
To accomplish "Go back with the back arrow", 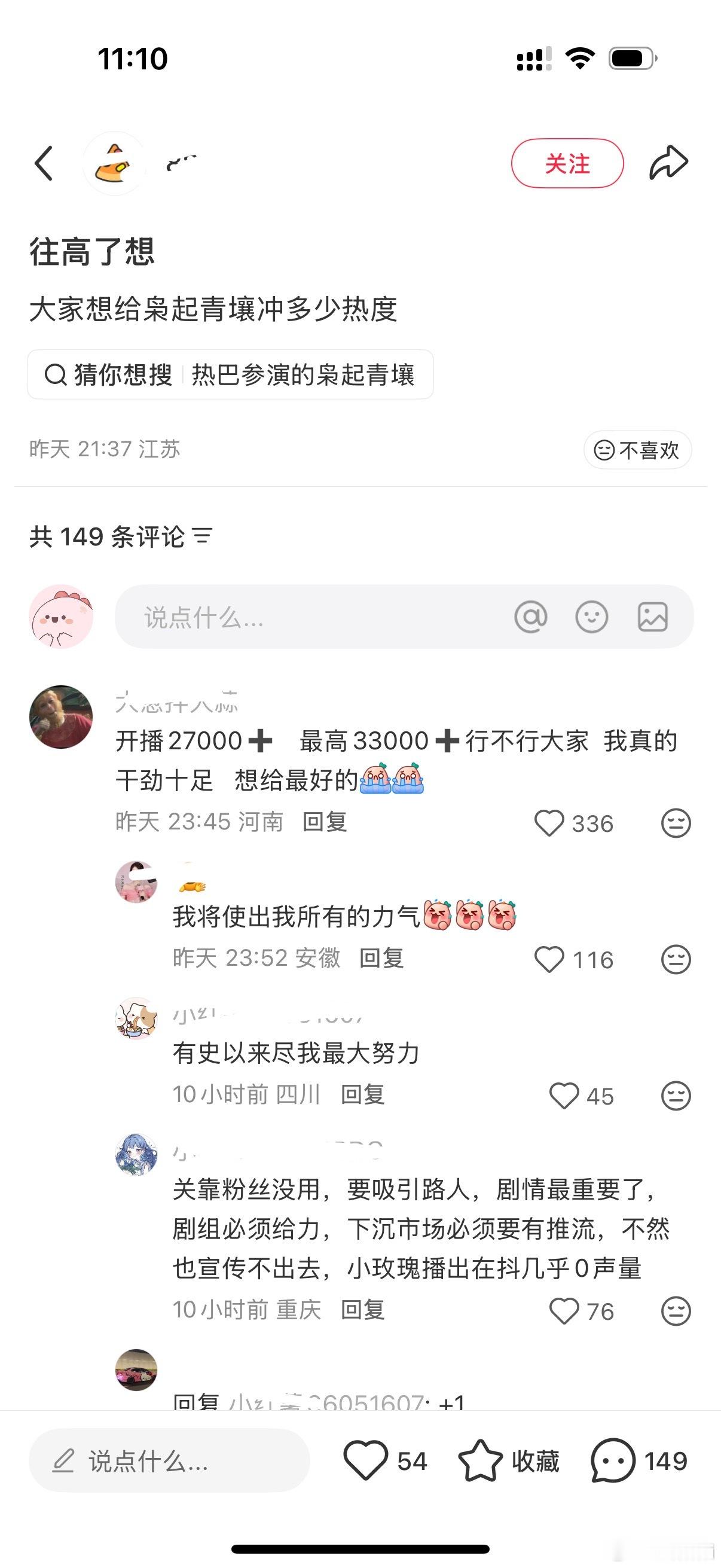I will [43, 164].
